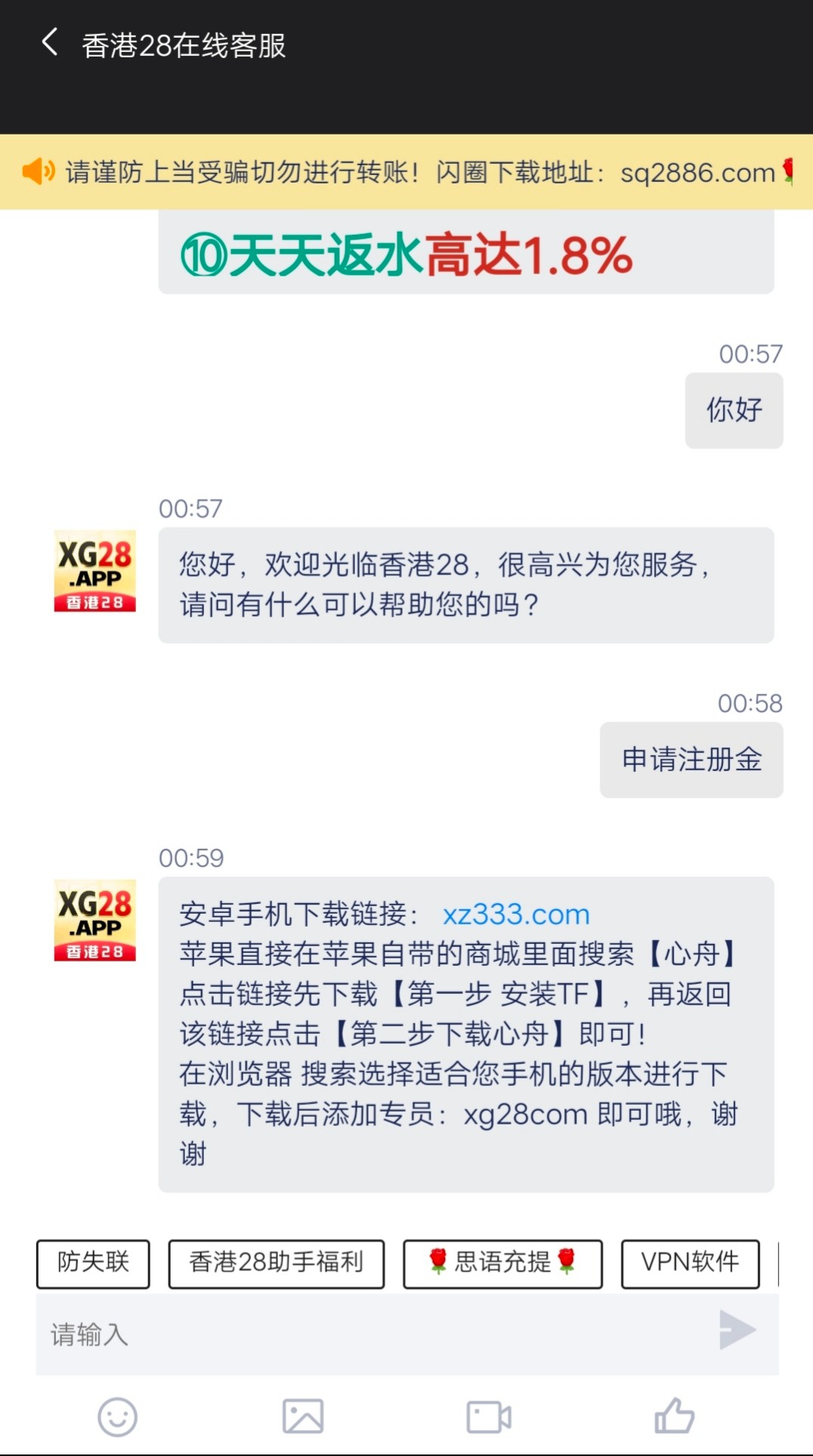Attach a video with the camera icon
813x1456 pixels.
pyautogui.click(x=489, y=1417)
